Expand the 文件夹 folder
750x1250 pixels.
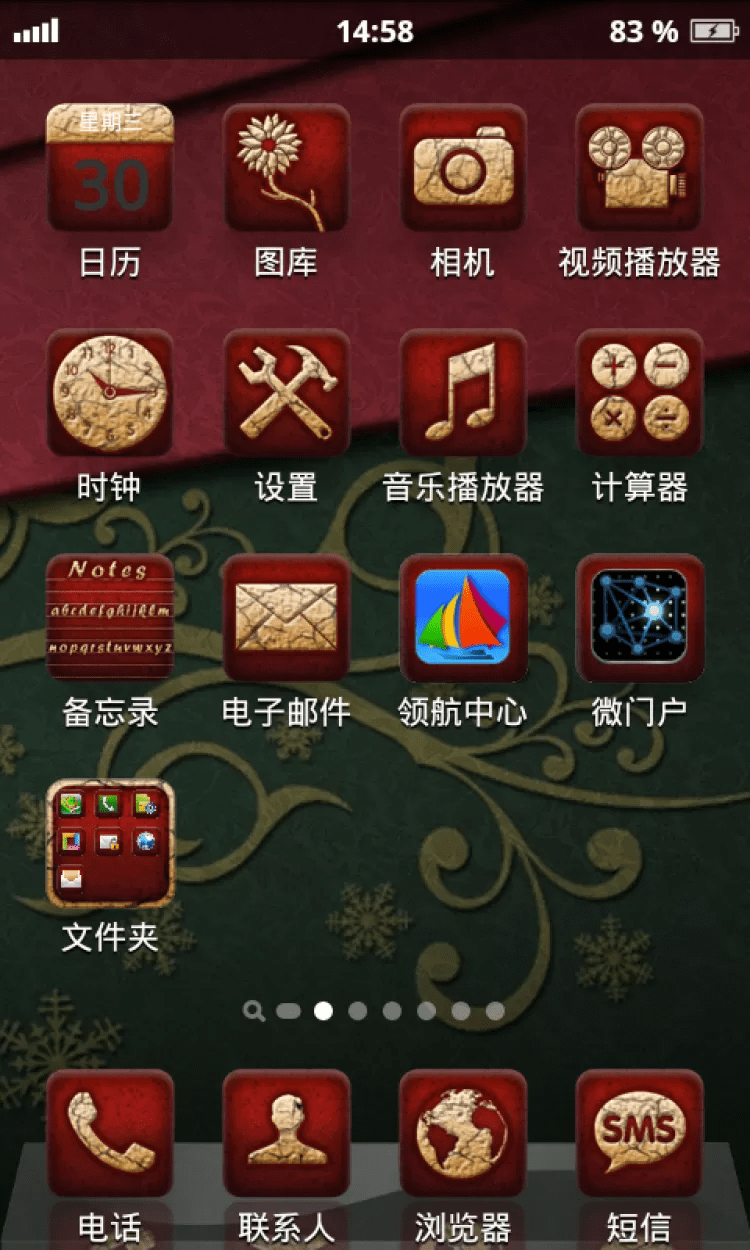tap(110, 843)
